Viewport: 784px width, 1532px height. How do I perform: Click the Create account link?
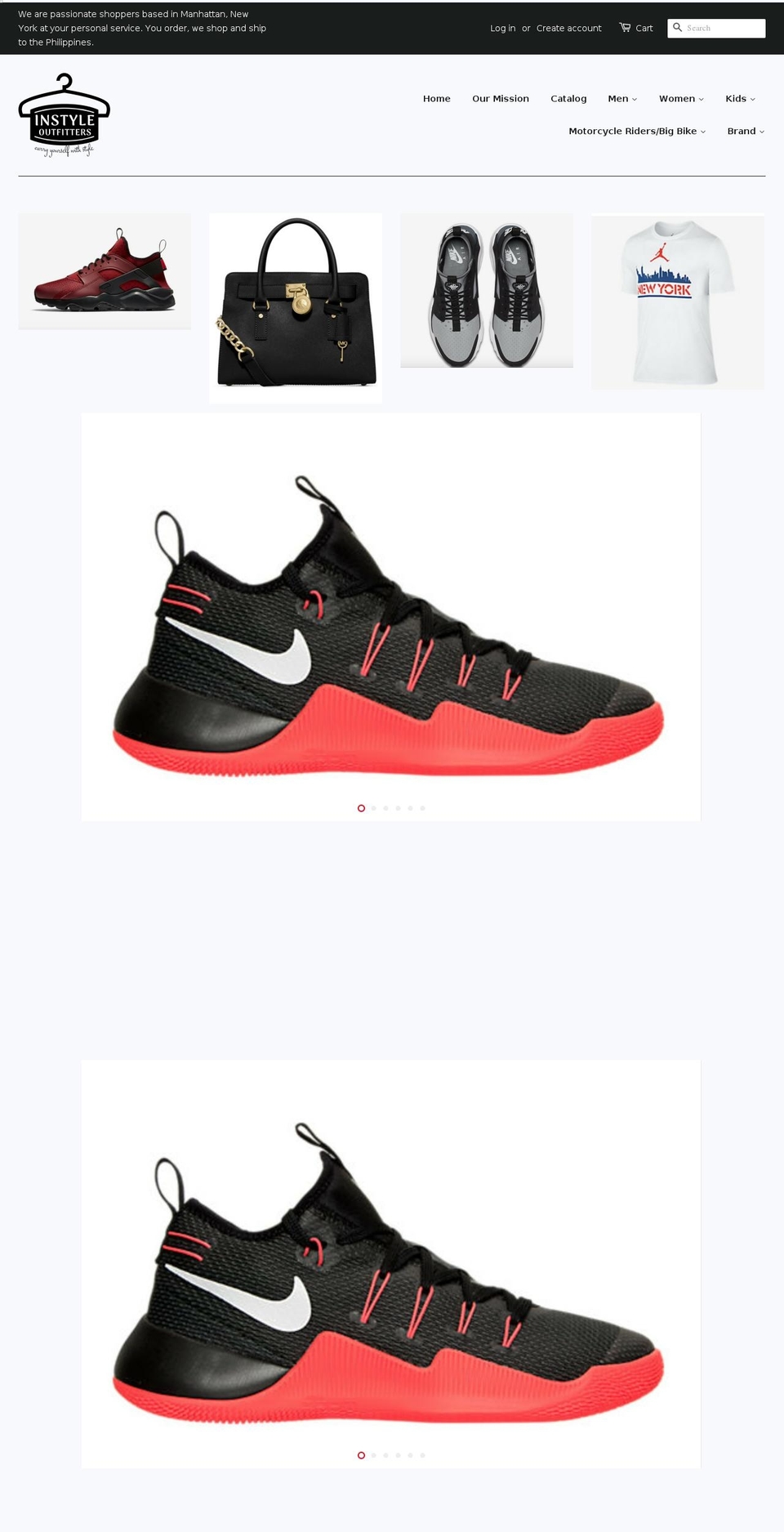568,28
